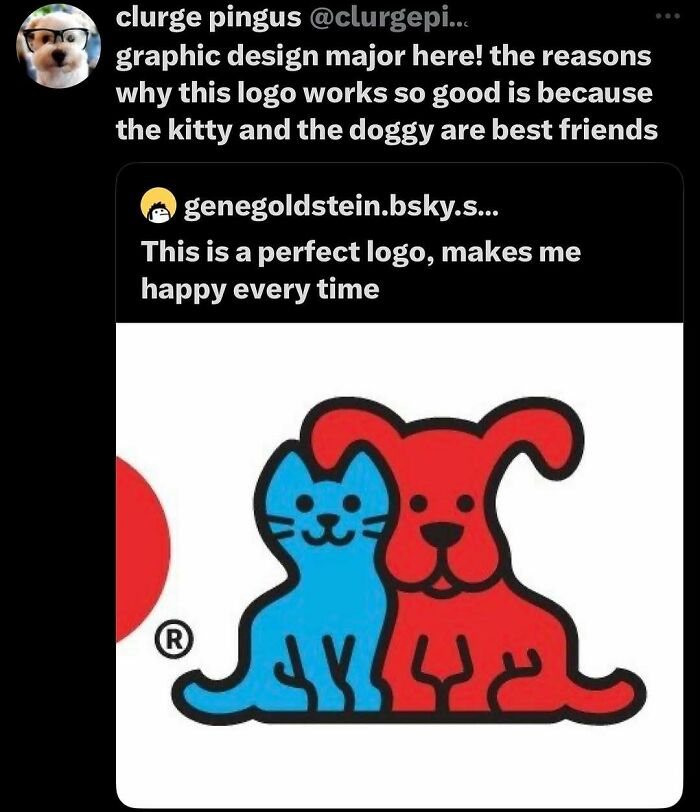The width and height of the screenshot is (700, 812).
Task: Open the clurge pingus profile name
Action: tap(208, 17)
